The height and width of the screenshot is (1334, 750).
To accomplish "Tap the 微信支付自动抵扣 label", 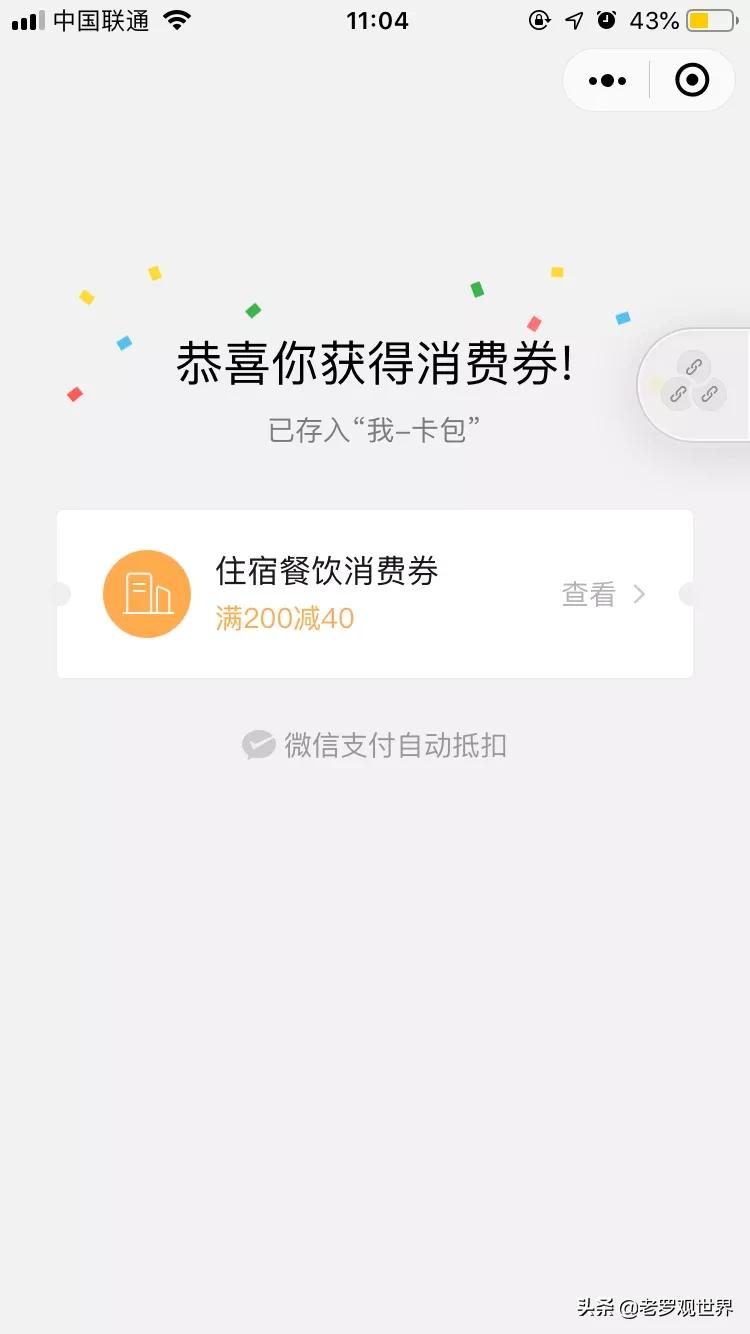I will (x=395, y=744).
